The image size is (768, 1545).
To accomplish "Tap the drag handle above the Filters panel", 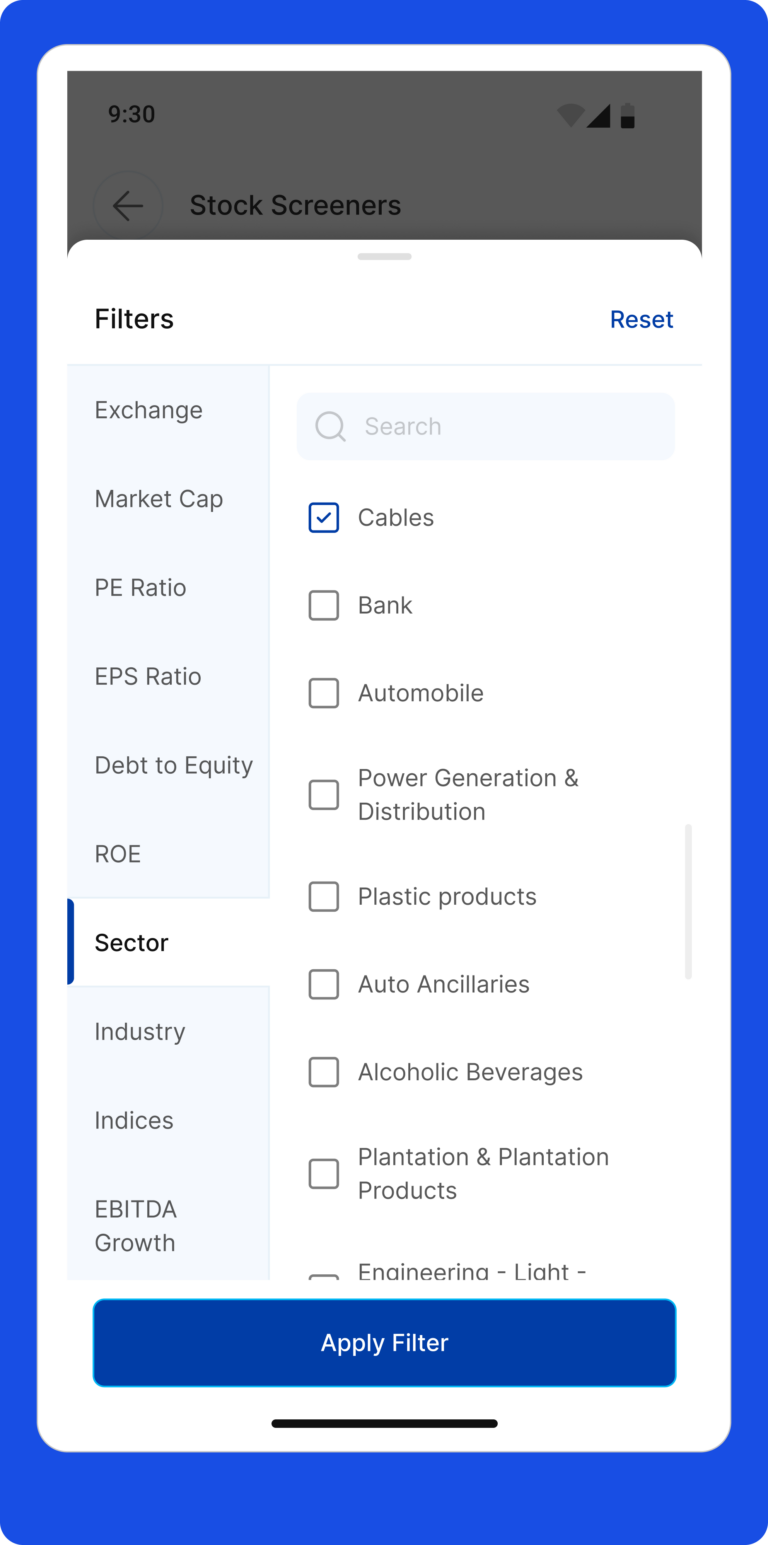I will [x=384, y=257].
